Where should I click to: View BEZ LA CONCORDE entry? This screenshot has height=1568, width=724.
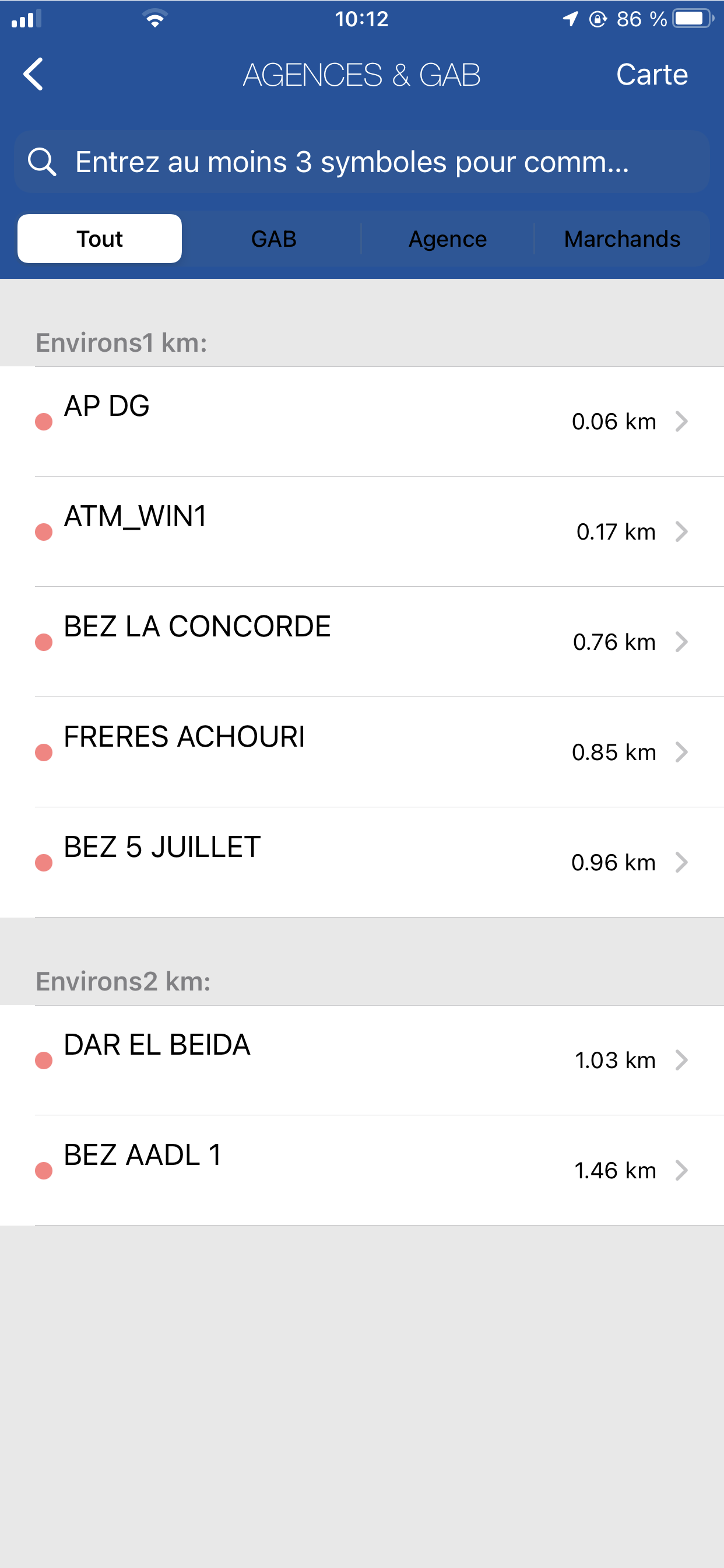pyautogui.click(x=362, y=642)
